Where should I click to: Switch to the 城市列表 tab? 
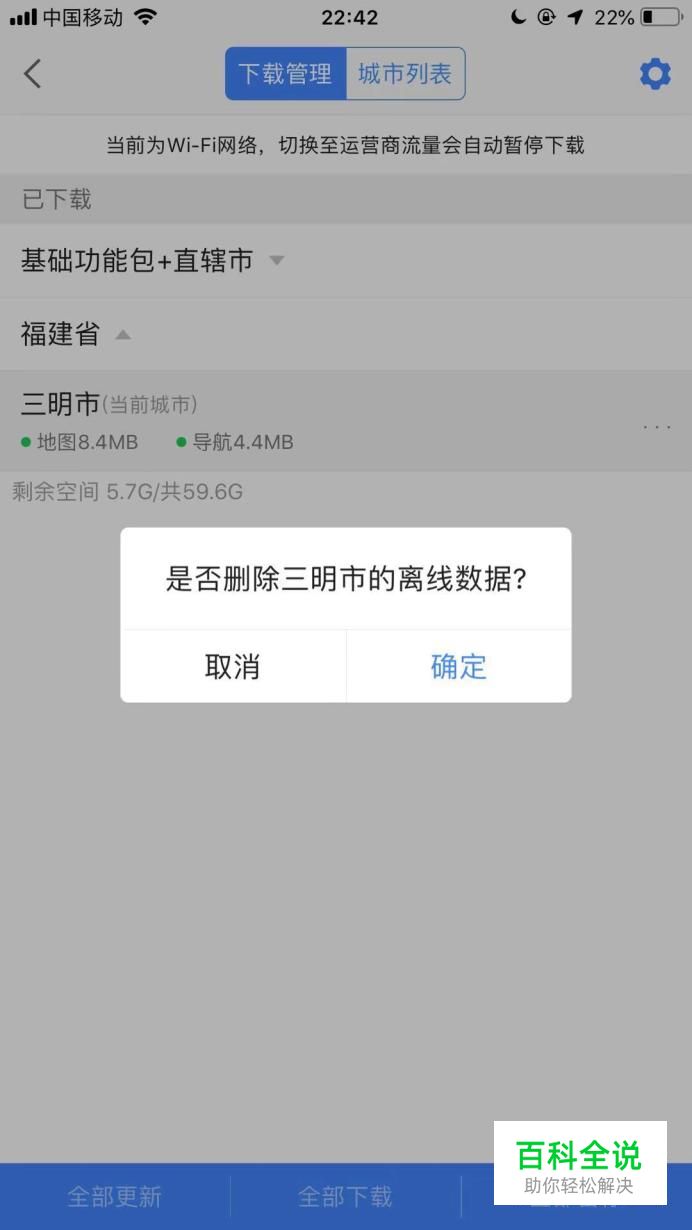[405, 73]
